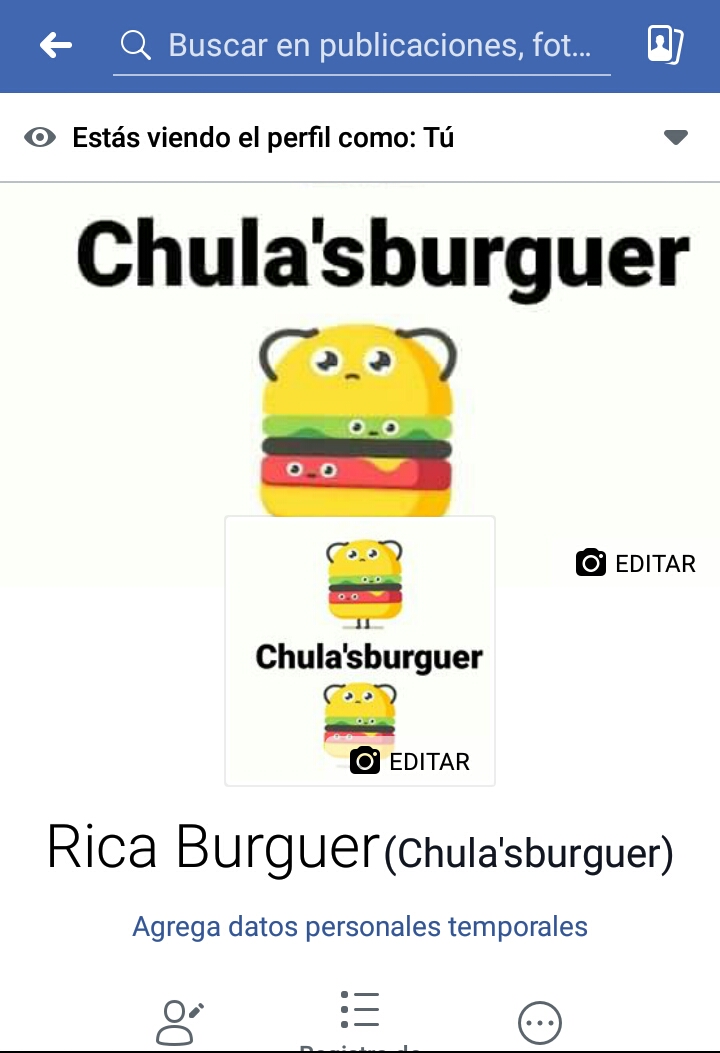Tap the back arrow icon

click(x=55, y=44)
